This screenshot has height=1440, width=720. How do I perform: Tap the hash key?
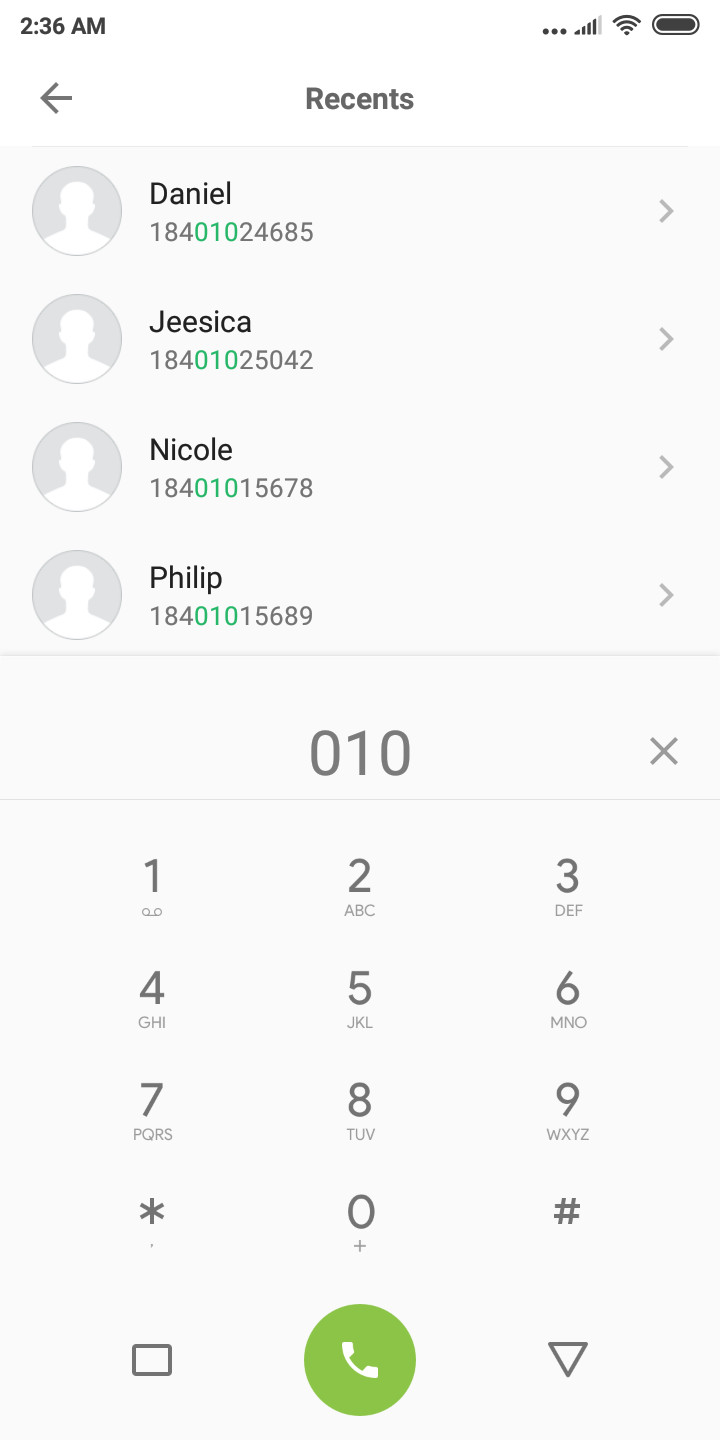coord(568,1213)
